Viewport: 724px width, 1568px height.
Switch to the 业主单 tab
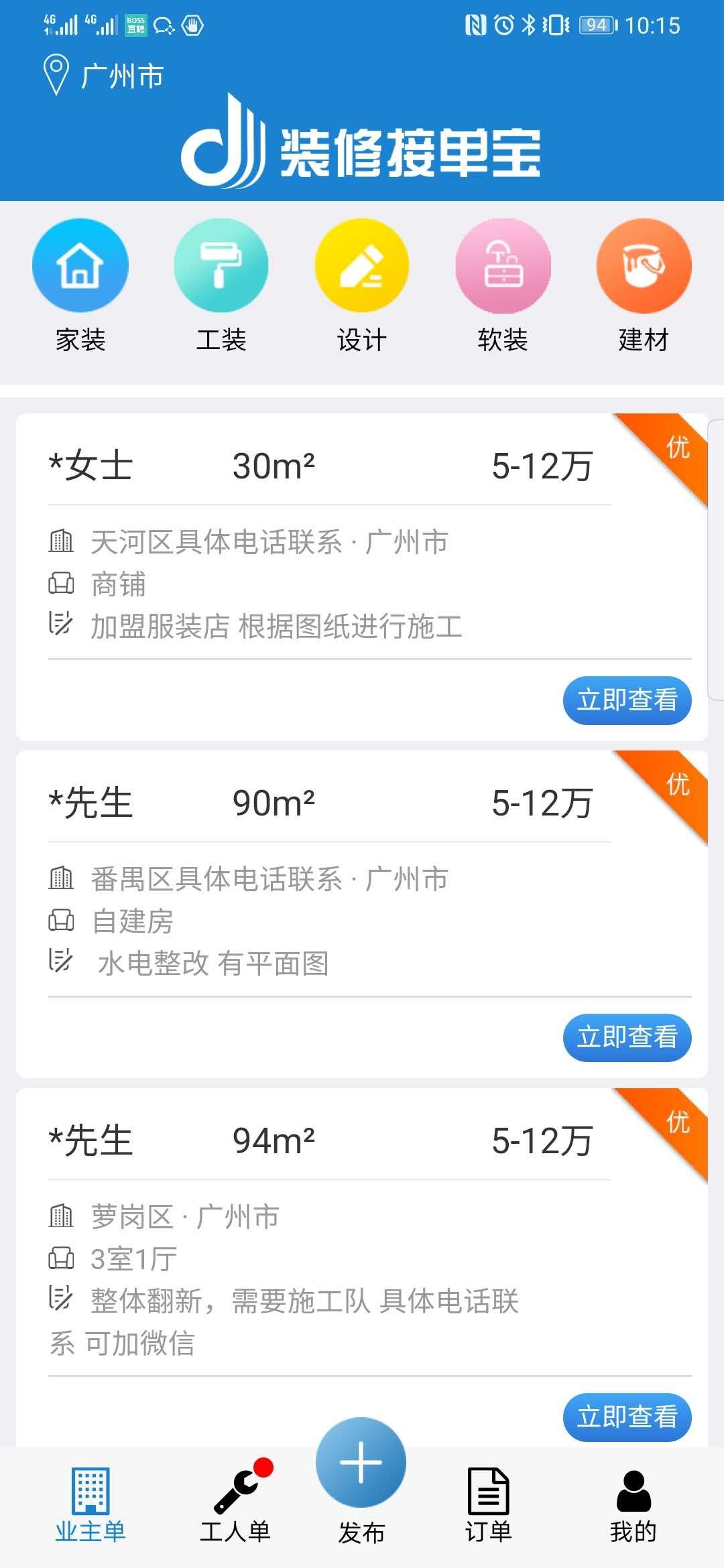(x=90, y=1504)
